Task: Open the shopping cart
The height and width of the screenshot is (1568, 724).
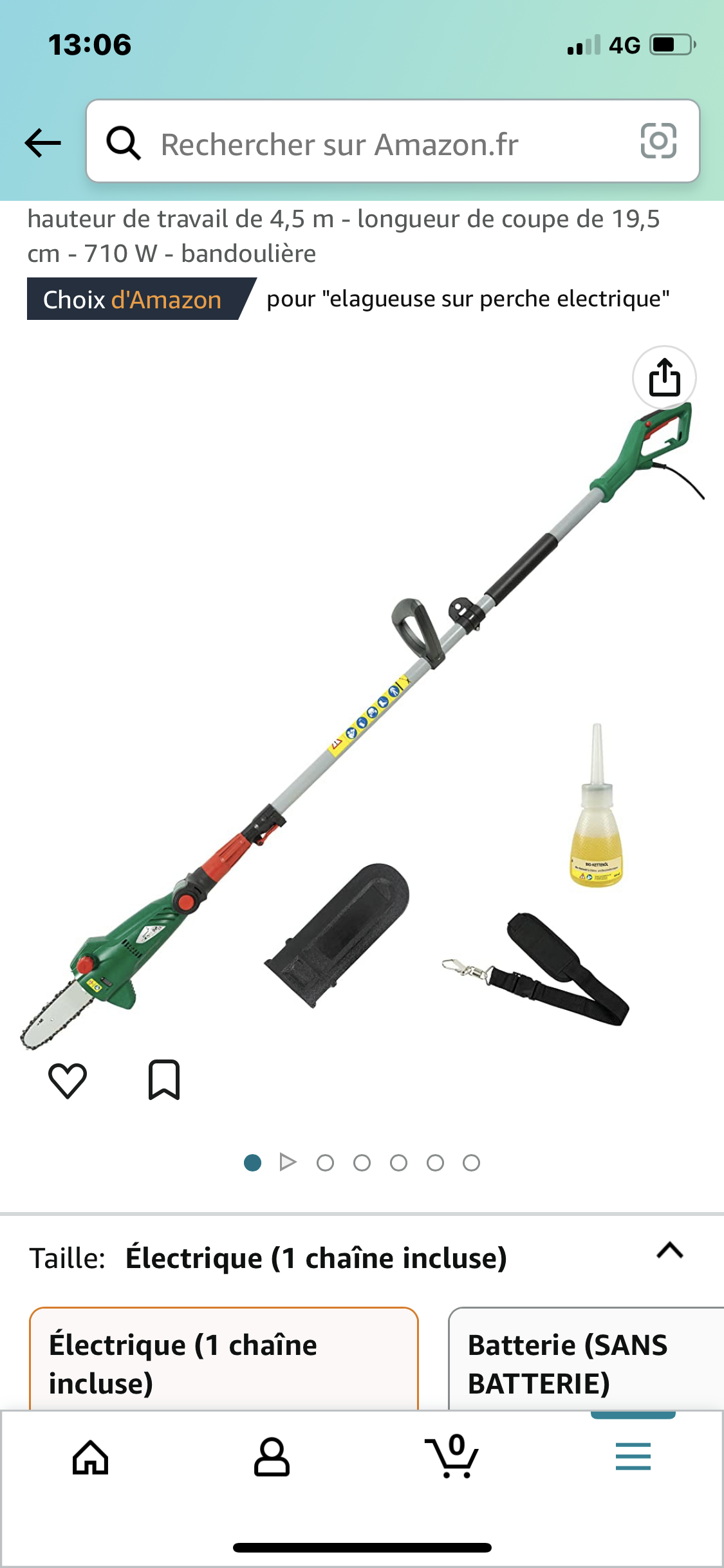Action: pos(452,1457)
